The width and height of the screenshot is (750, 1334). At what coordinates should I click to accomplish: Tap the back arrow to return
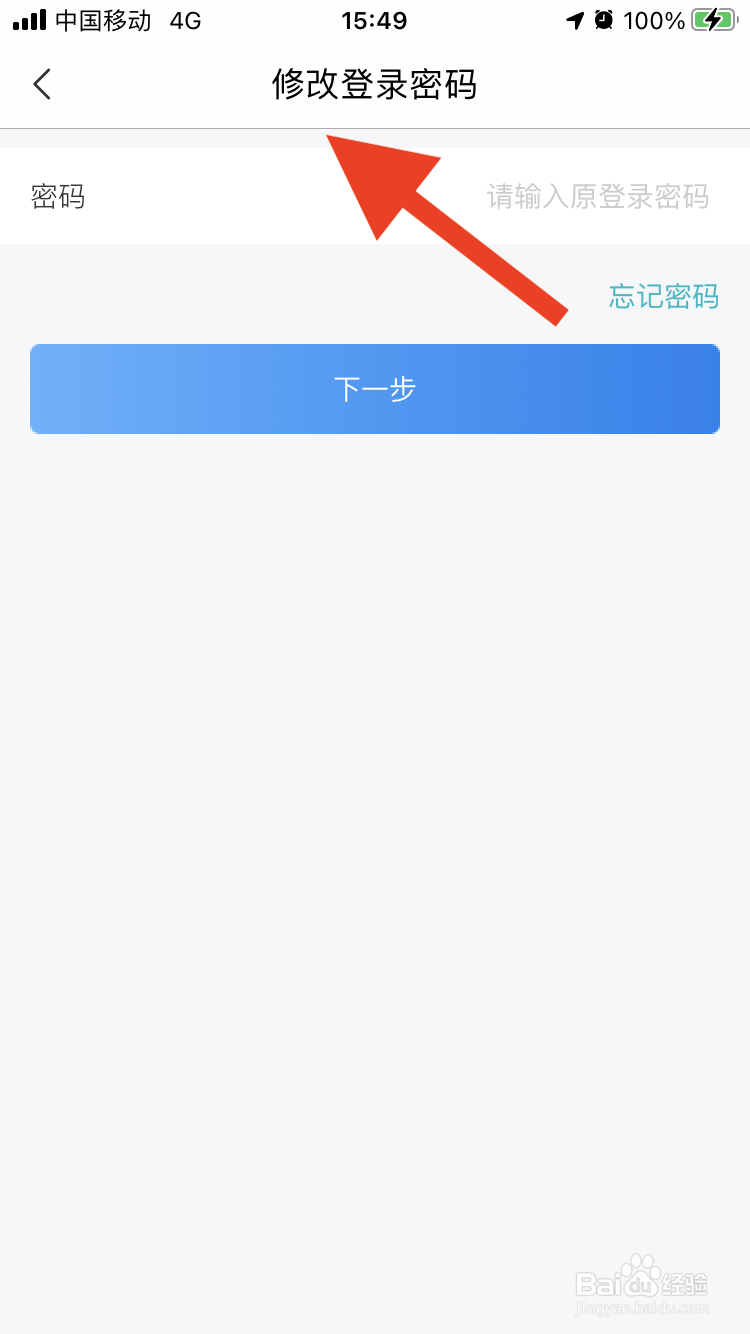point(41,84)
